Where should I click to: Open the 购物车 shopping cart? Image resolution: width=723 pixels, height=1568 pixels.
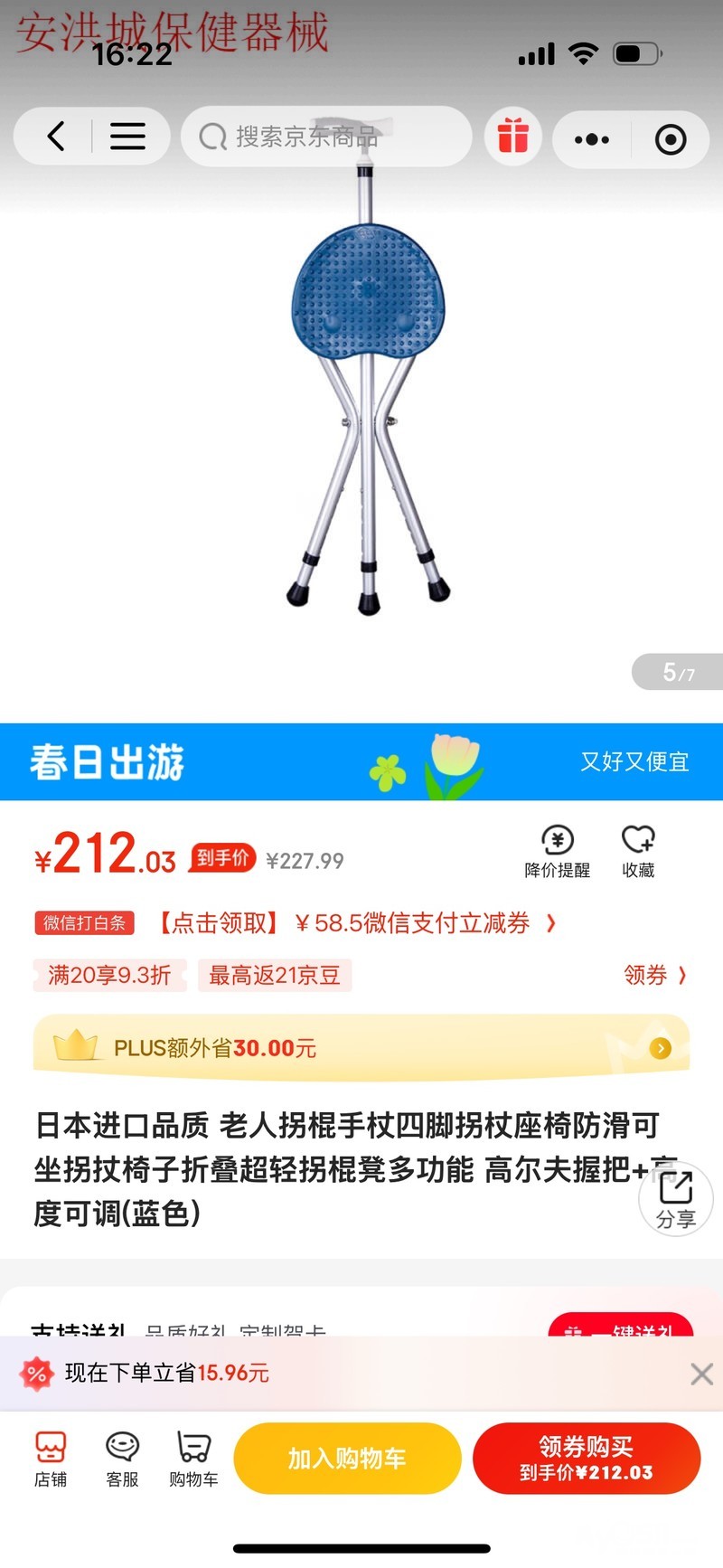point(193,1459)
